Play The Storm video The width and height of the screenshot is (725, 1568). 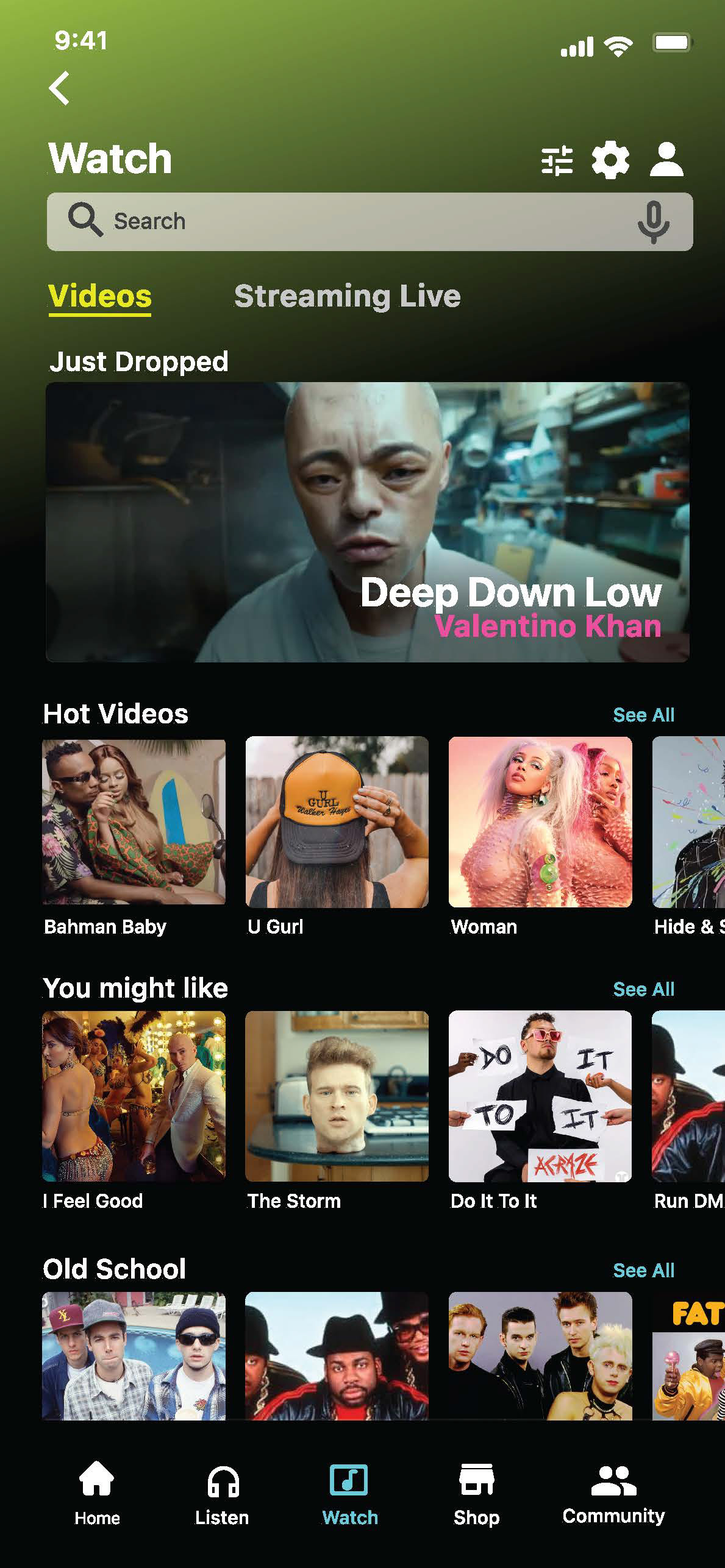(337, 1096)
